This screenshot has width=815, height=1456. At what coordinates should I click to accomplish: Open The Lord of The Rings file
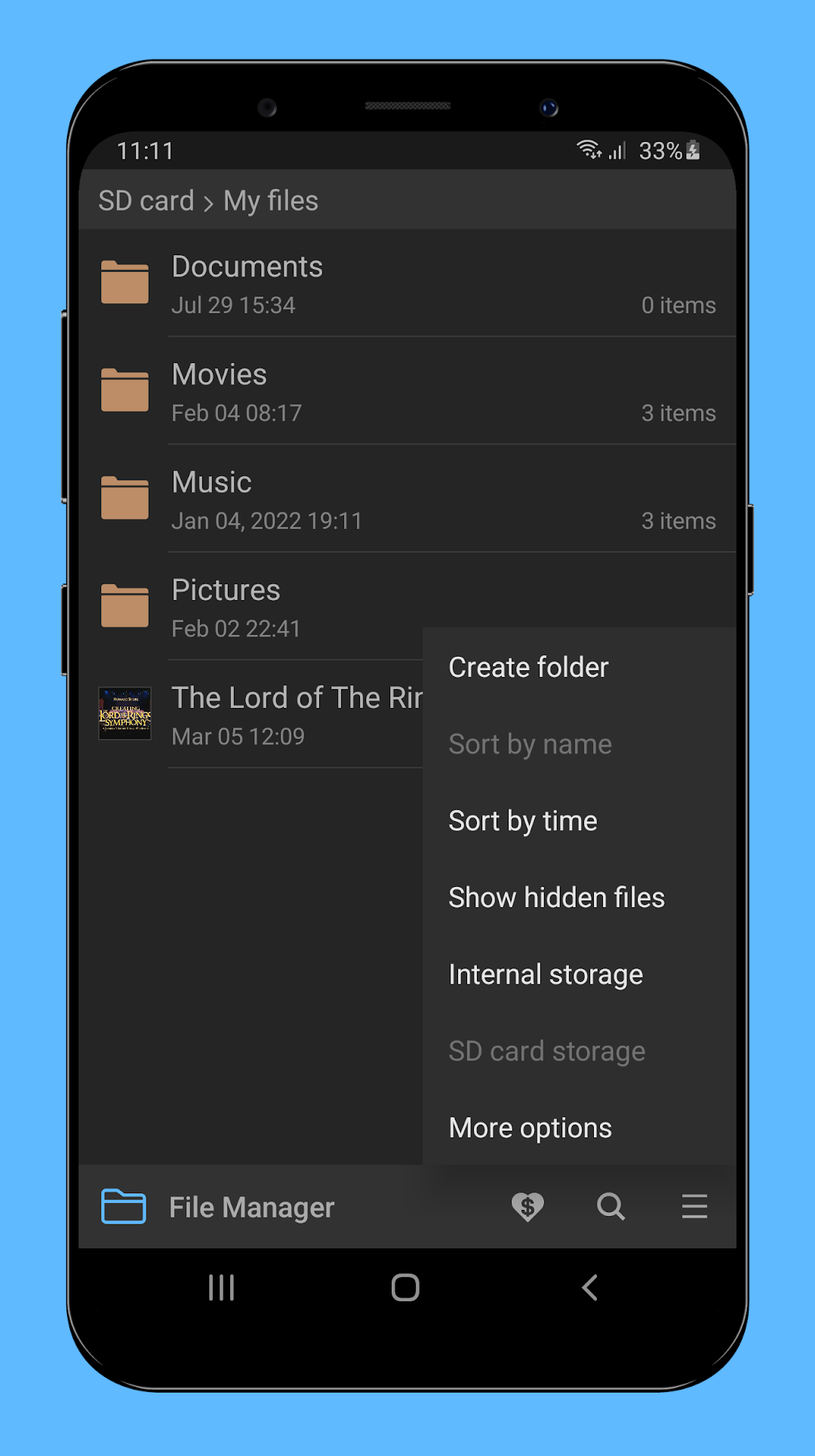[x=251, y=715]
